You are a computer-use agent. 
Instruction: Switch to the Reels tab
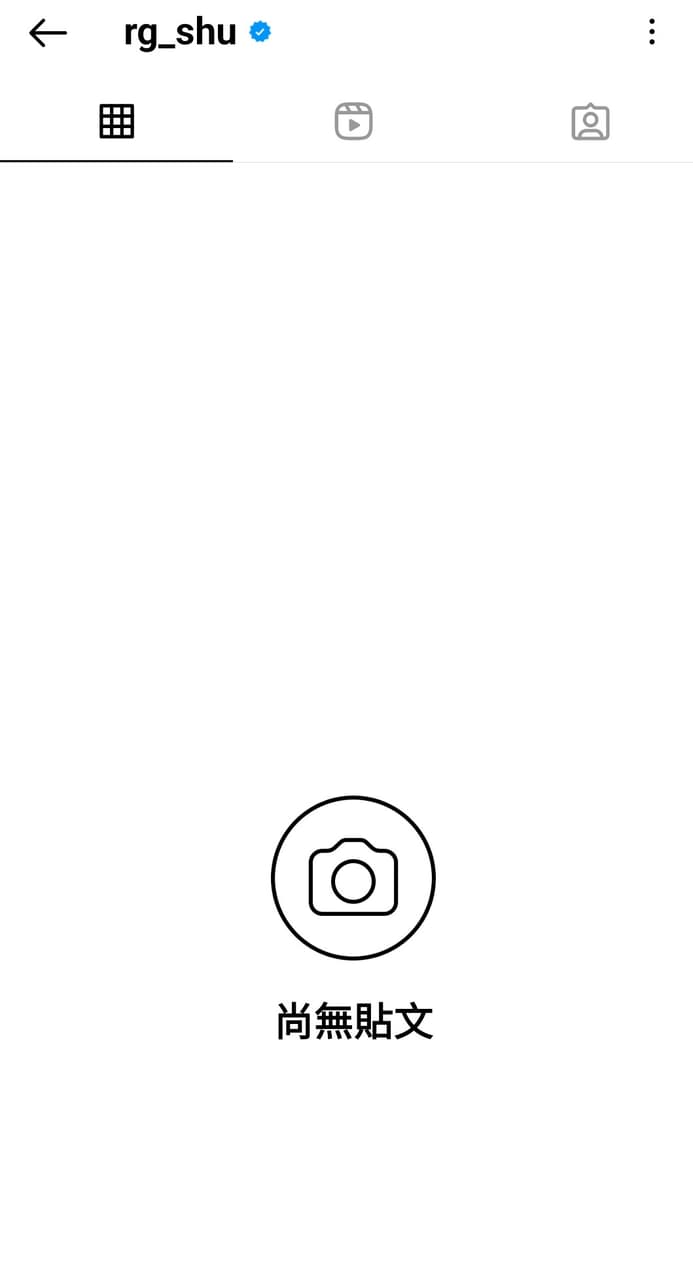pos(353,121)
